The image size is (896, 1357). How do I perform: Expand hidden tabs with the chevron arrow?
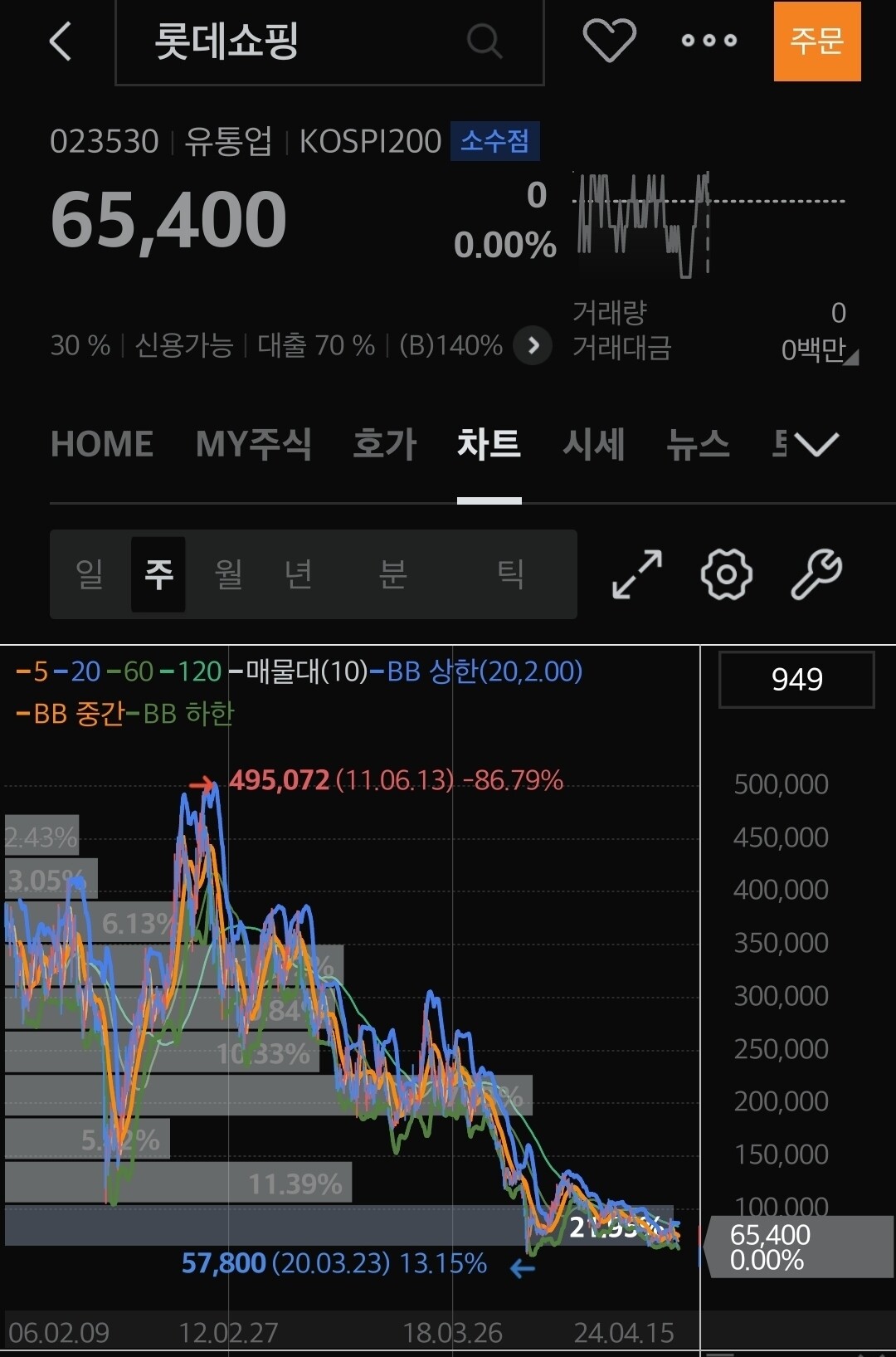tap(817, 445)
